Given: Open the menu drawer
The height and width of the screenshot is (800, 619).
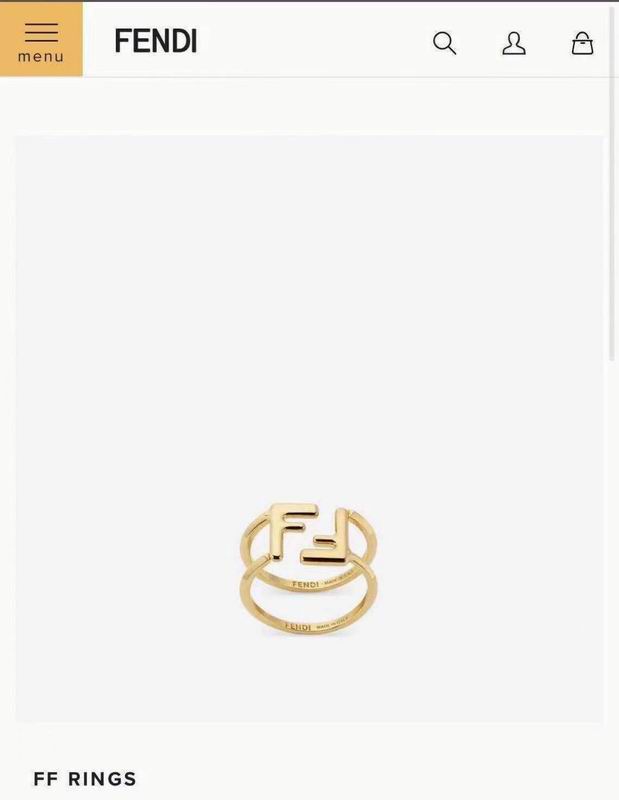Looking at the screenshot, I should (41, 40).
